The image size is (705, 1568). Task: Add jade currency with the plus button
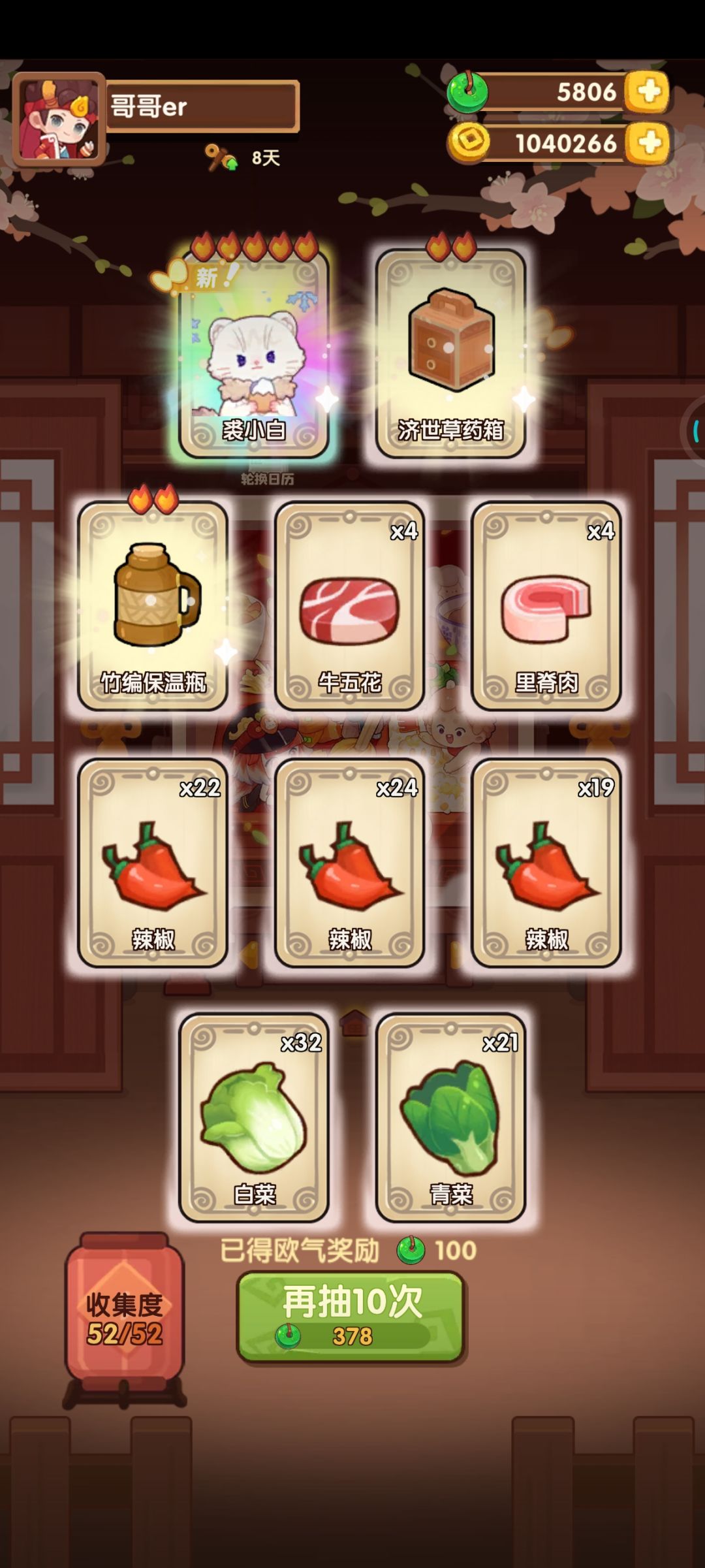click(648, 91)
